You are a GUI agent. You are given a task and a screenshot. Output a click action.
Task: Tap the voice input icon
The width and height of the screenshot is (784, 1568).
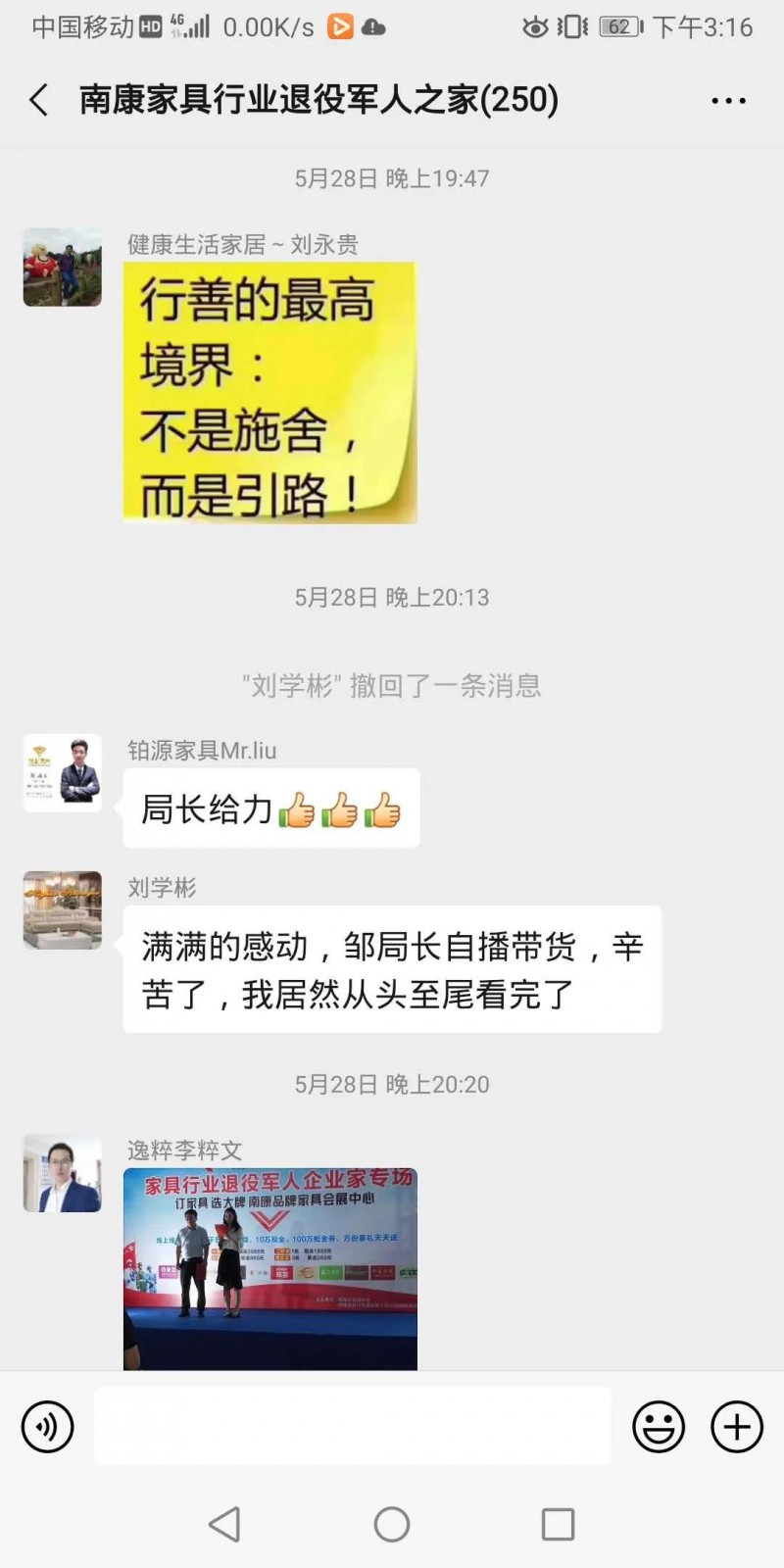coord(46,1427)
